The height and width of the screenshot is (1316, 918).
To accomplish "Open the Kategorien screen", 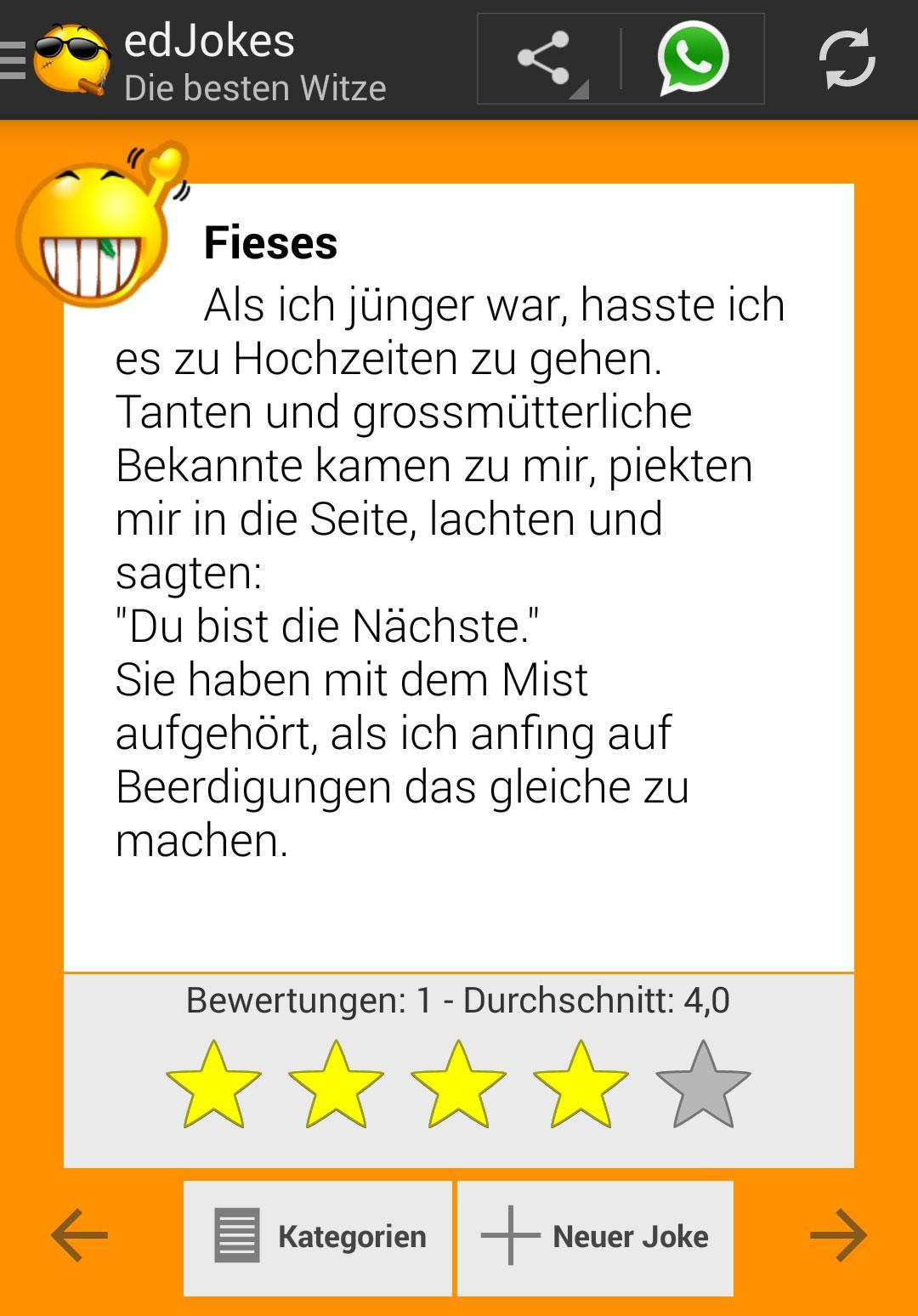I will coord(317,1236).
